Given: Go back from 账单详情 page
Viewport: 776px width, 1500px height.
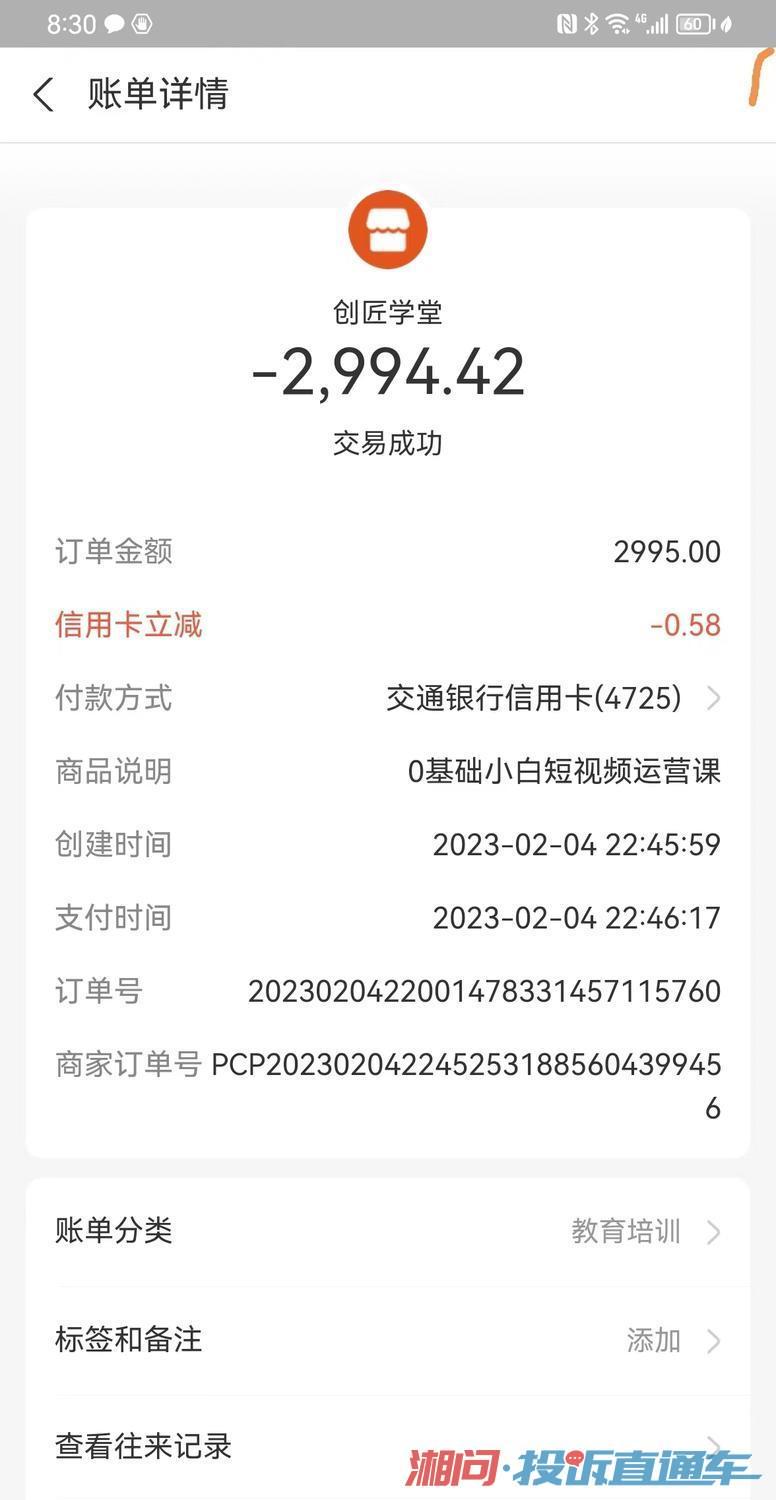Looking at the screenshot, I should click(x=43, y=95).
